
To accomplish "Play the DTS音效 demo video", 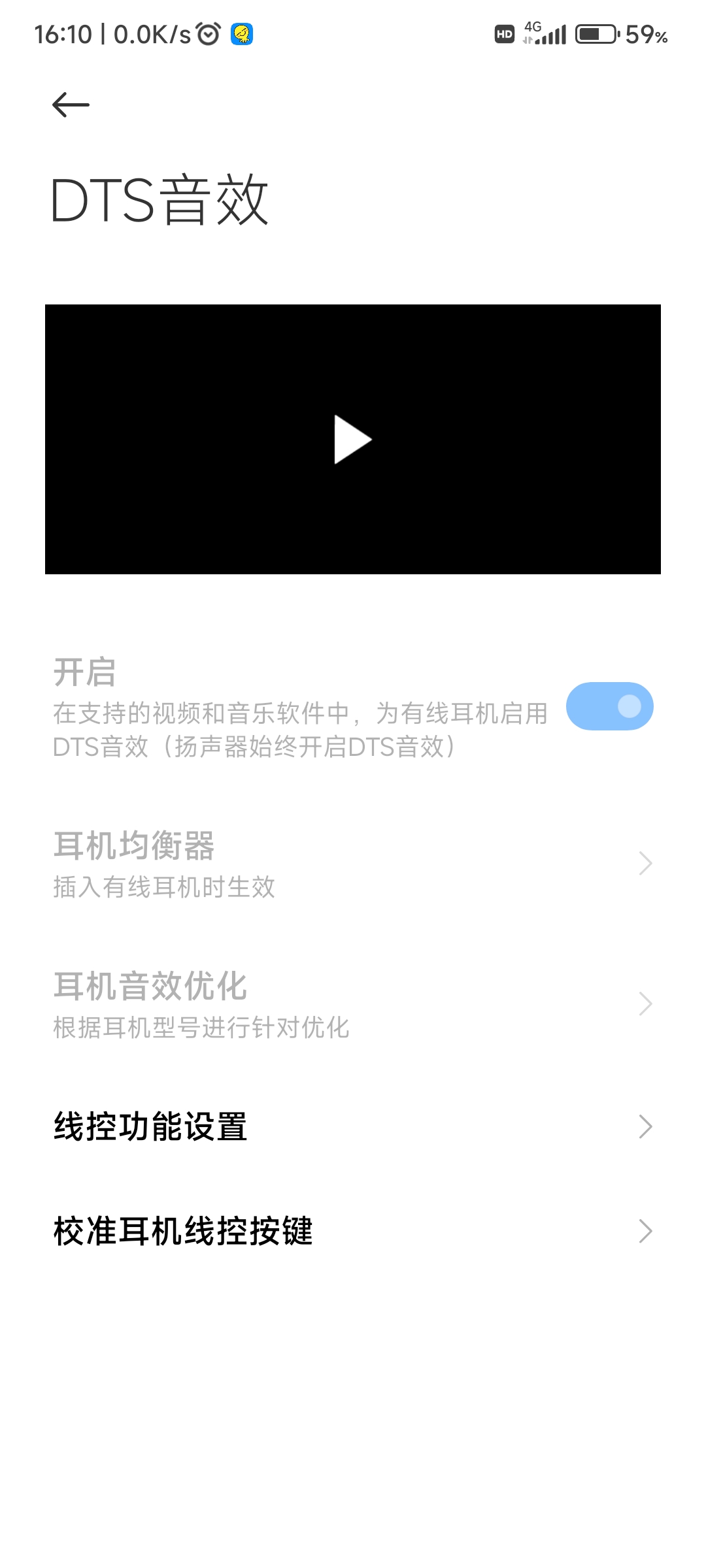I will [x=353, y=439].
